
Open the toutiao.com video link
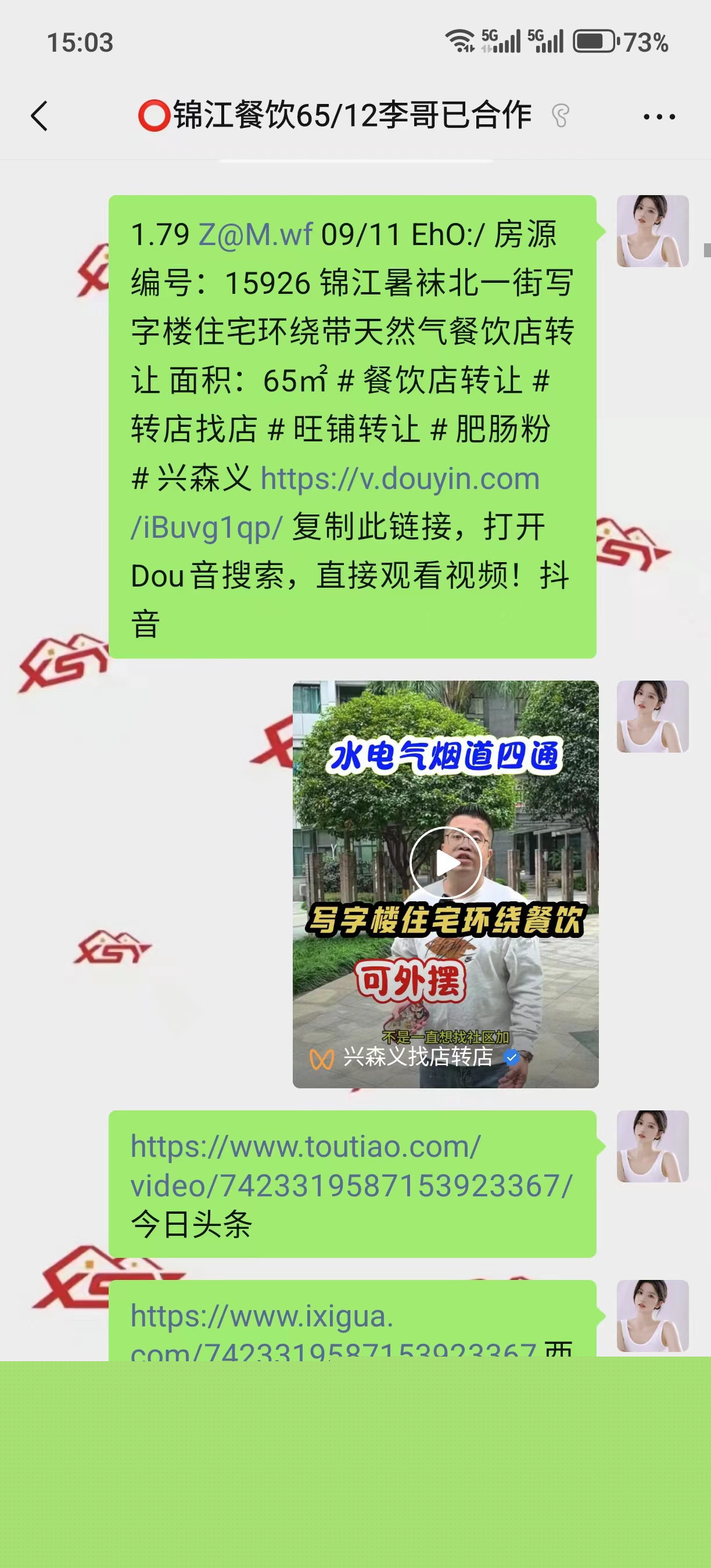click(x=351, y=1166)
